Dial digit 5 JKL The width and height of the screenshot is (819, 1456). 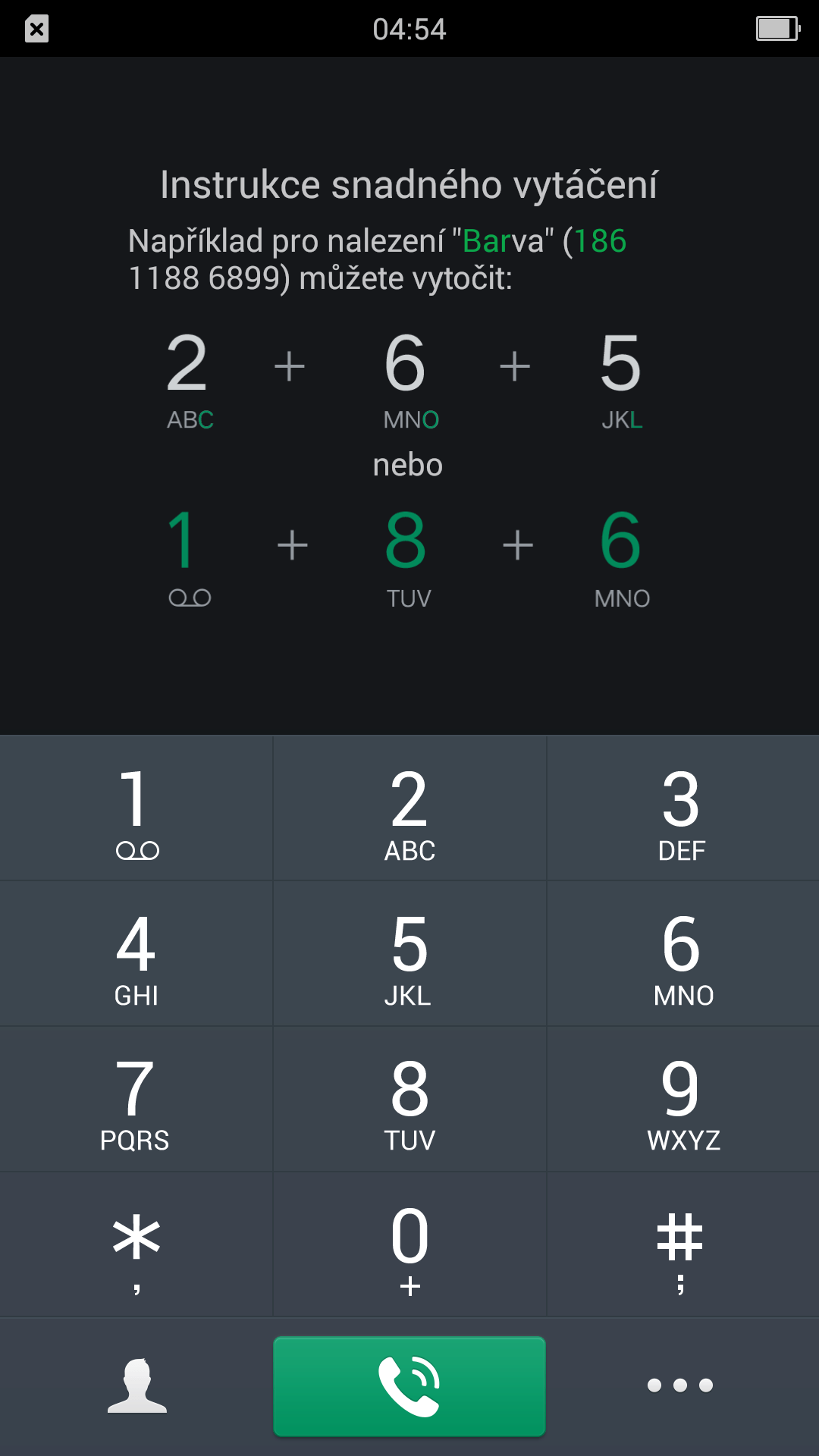tap(409, 954)
